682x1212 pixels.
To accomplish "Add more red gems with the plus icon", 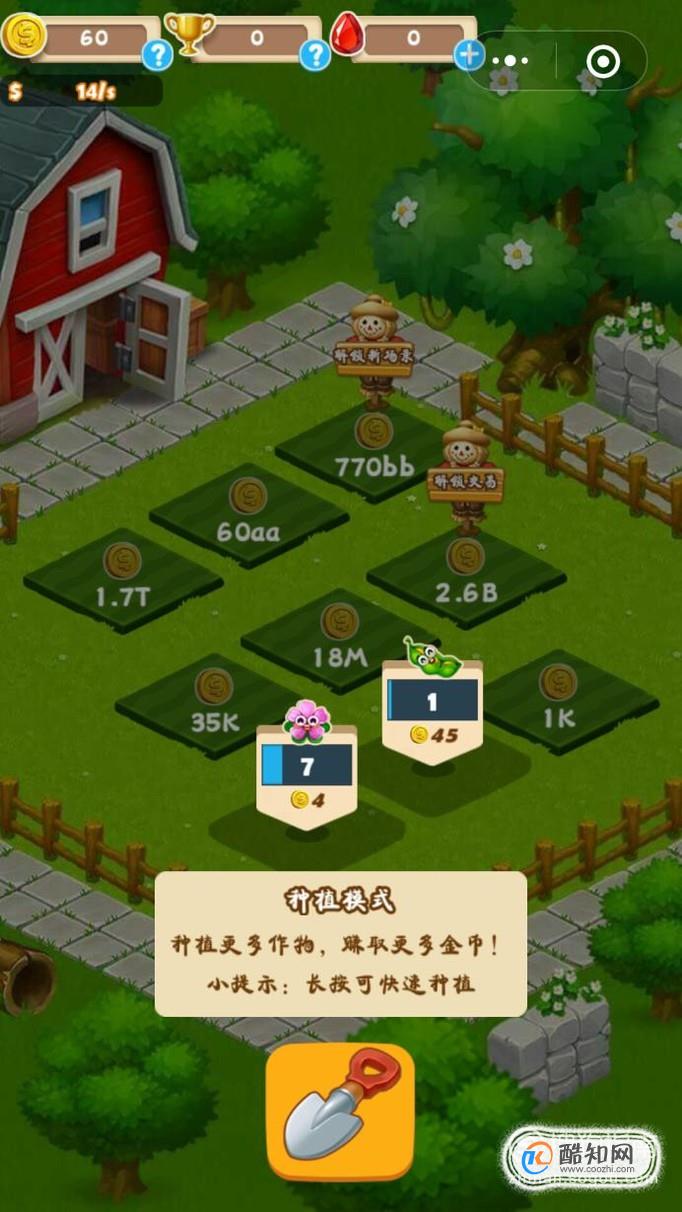I will (469, 55).
